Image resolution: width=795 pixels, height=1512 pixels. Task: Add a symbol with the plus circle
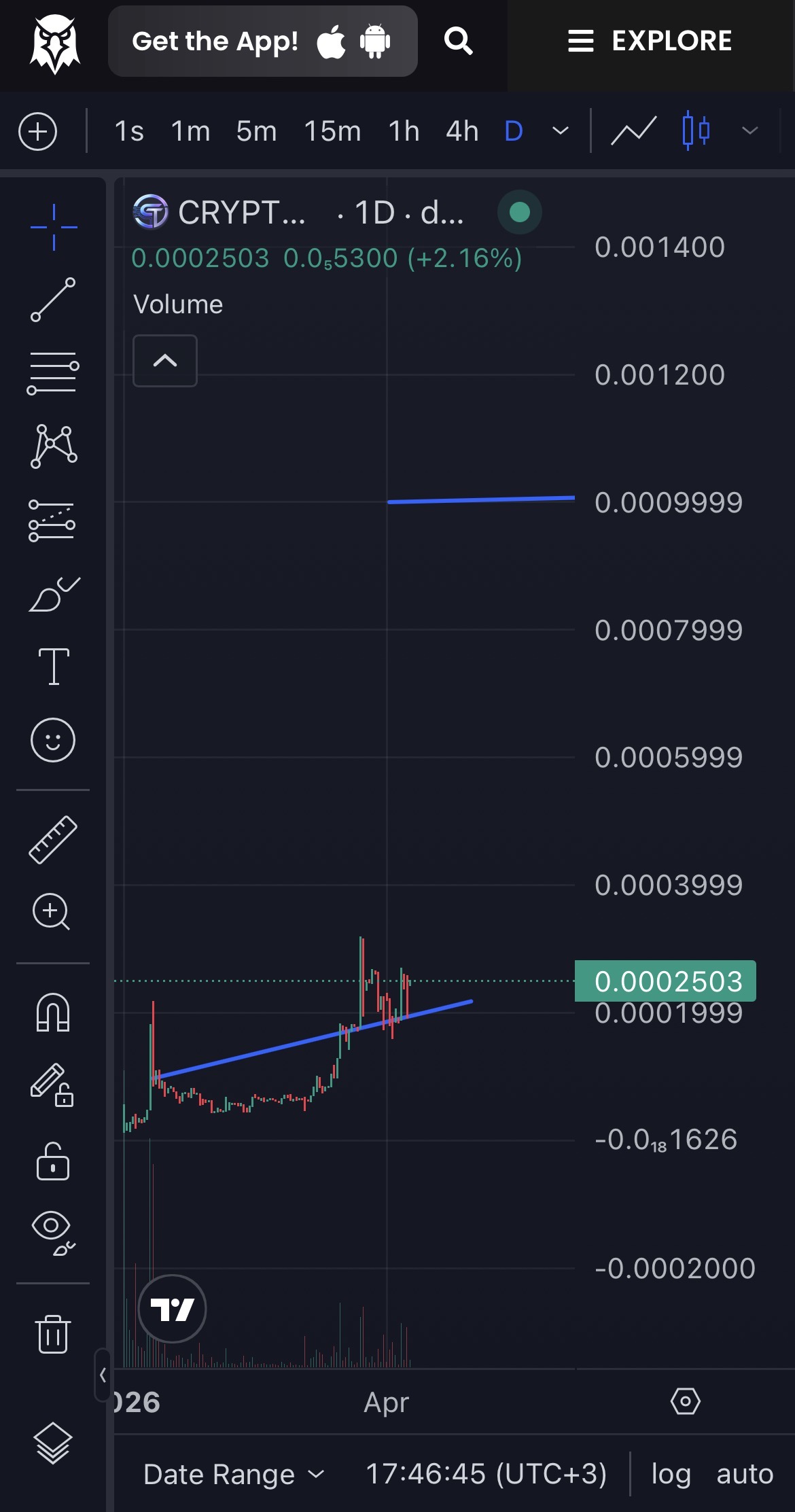(x=37, y=131)
